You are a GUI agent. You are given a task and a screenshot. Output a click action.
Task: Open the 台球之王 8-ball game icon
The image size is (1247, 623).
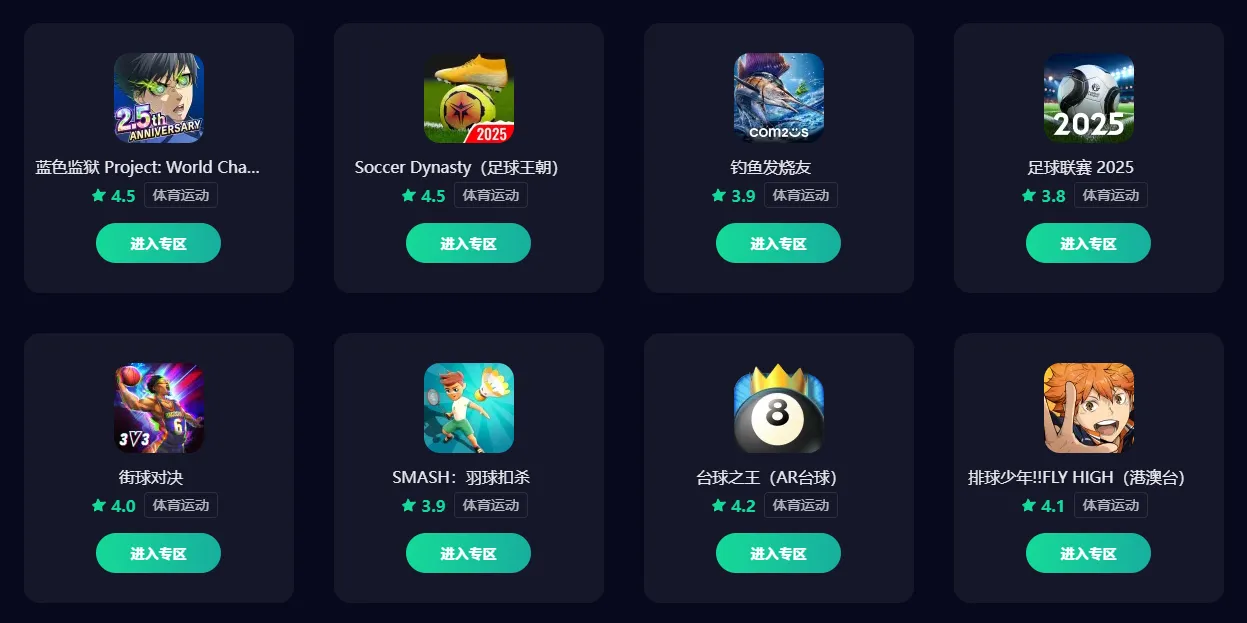pos(779,408)
